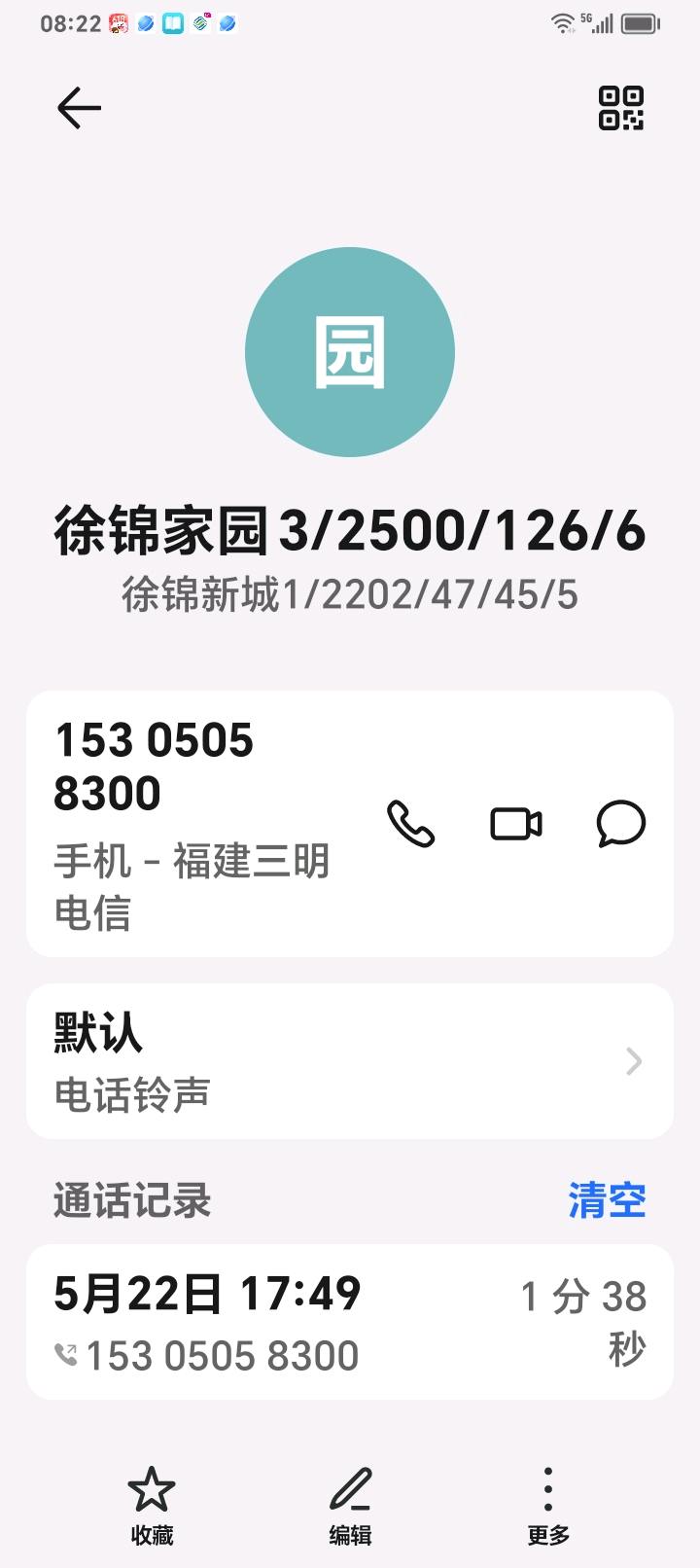This screenshot has height=1568, width=700.
Task: Tap the 园 contact avatar
Action: click(x=350, y=352)
